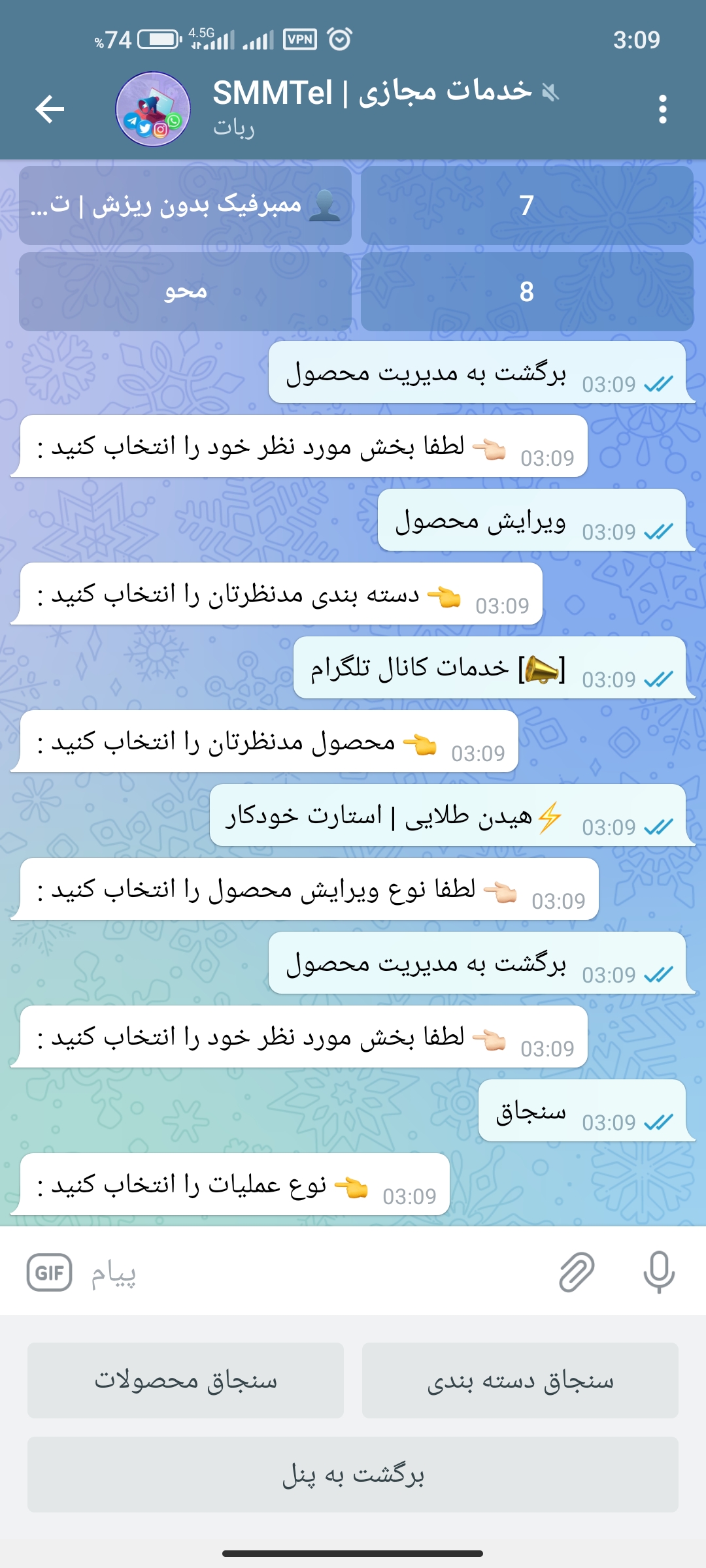Open the GIF picker
This screenshot has width=706, height=1568.
tap(50, 1273)
